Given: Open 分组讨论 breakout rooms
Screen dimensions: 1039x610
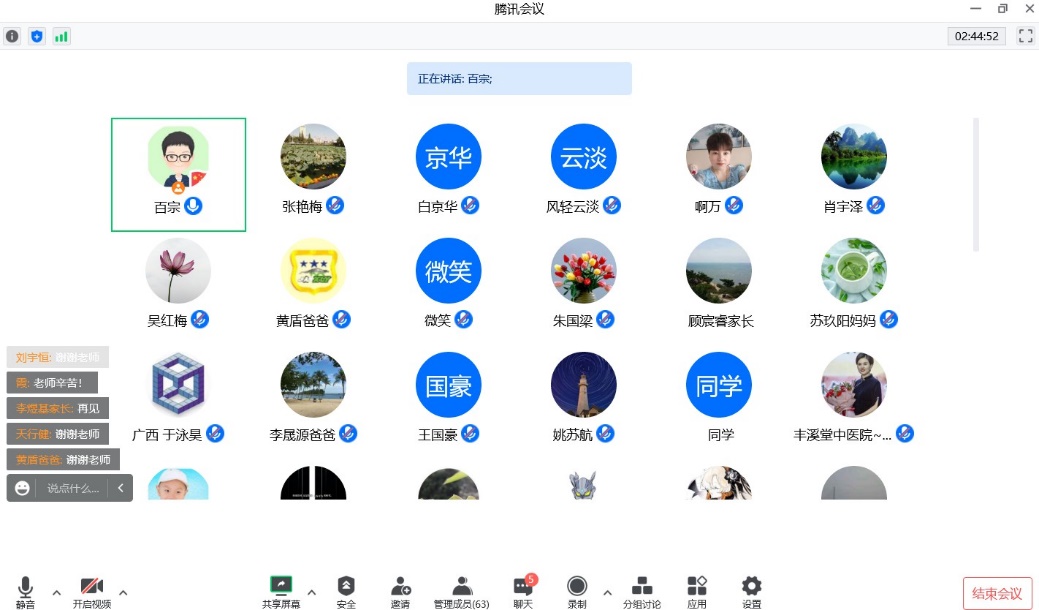Looking at the screenshot, I should 641,591.
